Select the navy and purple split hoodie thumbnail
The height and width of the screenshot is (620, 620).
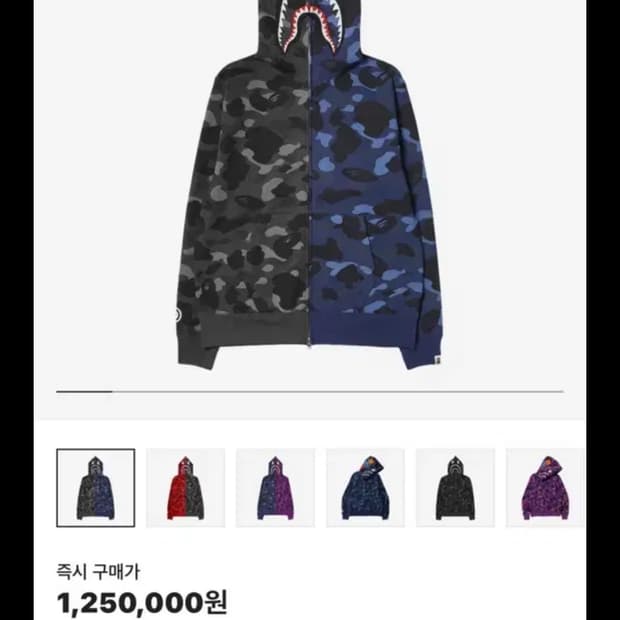tap(276, 488)
